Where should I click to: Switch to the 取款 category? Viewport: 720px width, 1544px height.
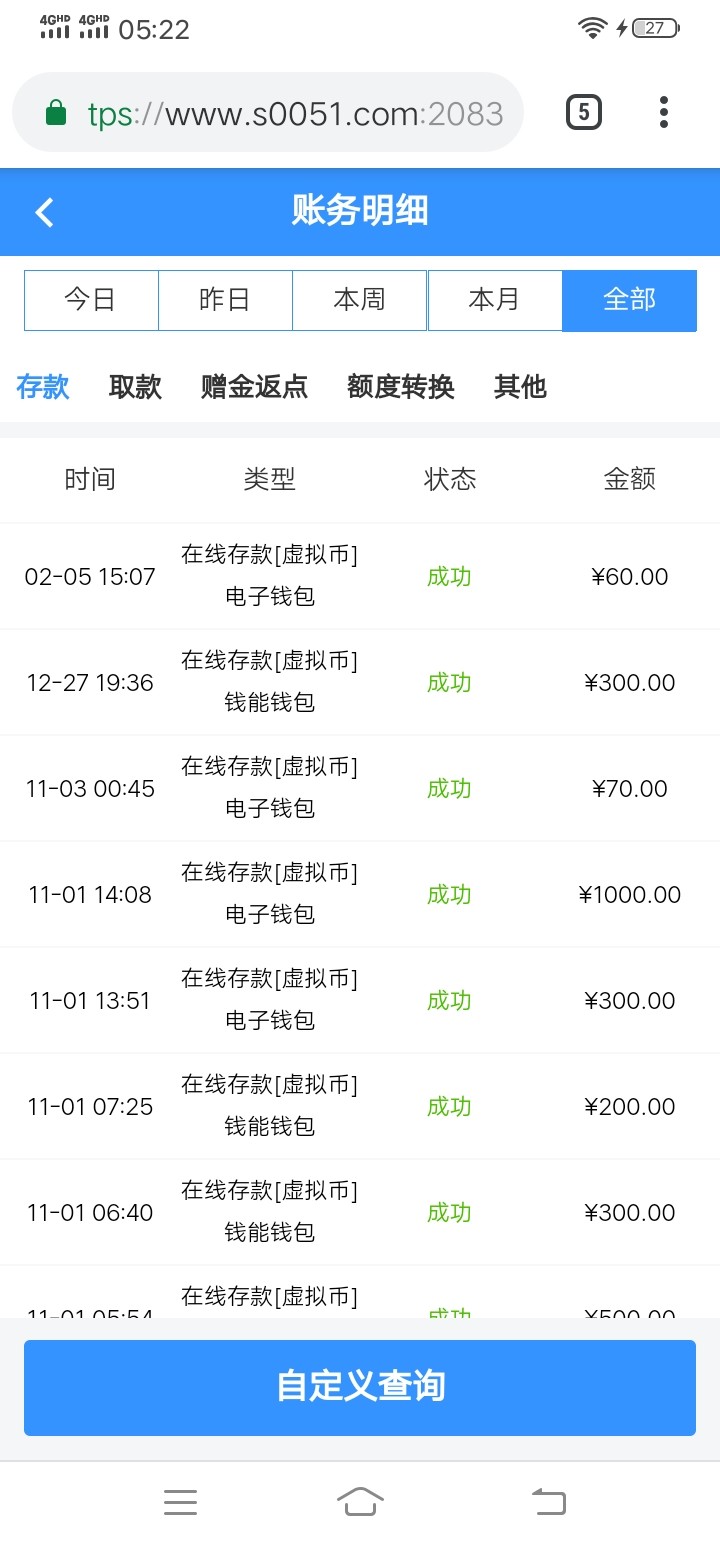point(135,387)
